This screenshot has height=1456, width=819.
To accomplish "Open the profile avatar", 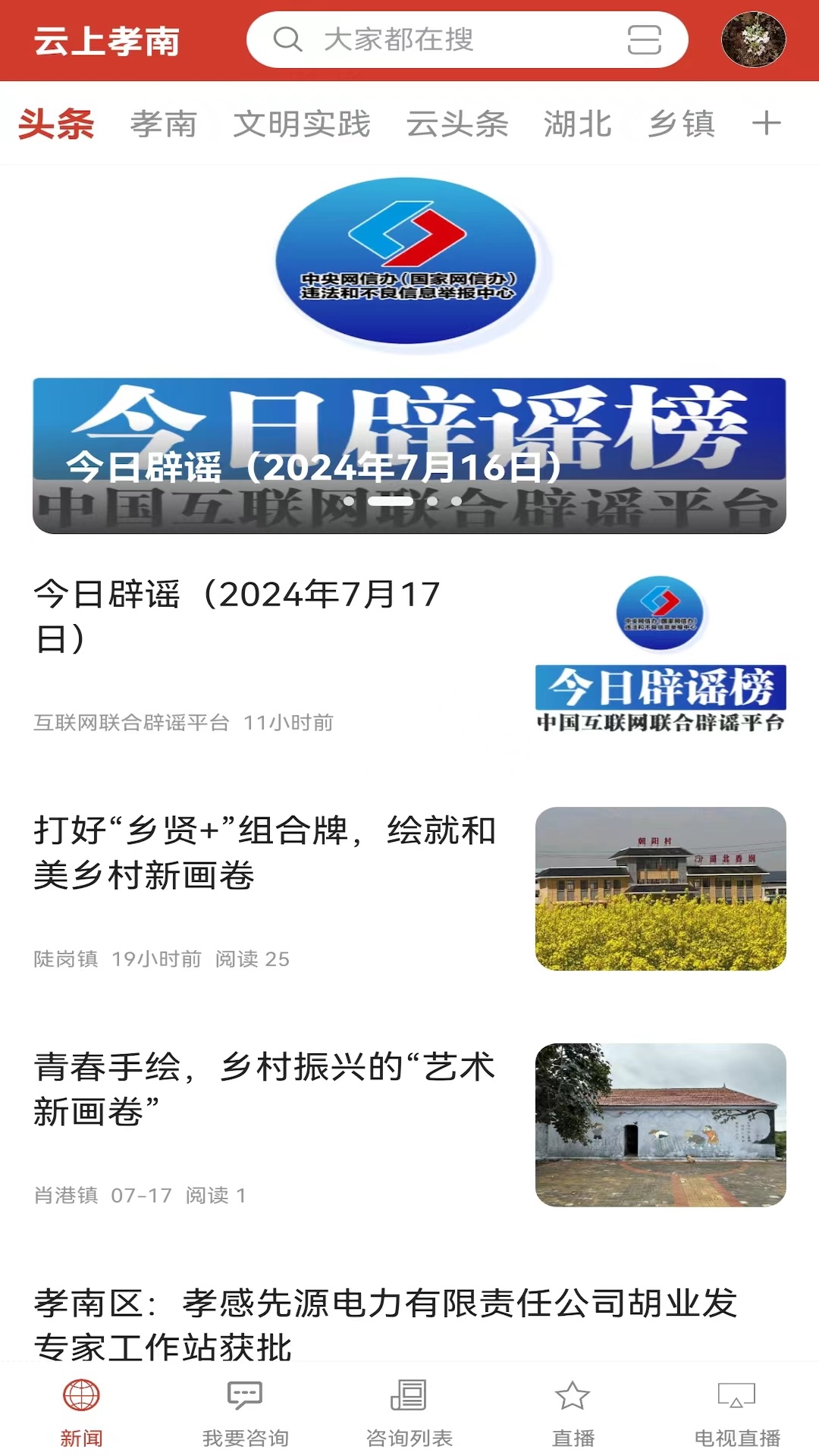I will pyautogui.click(x=752, y=39).
